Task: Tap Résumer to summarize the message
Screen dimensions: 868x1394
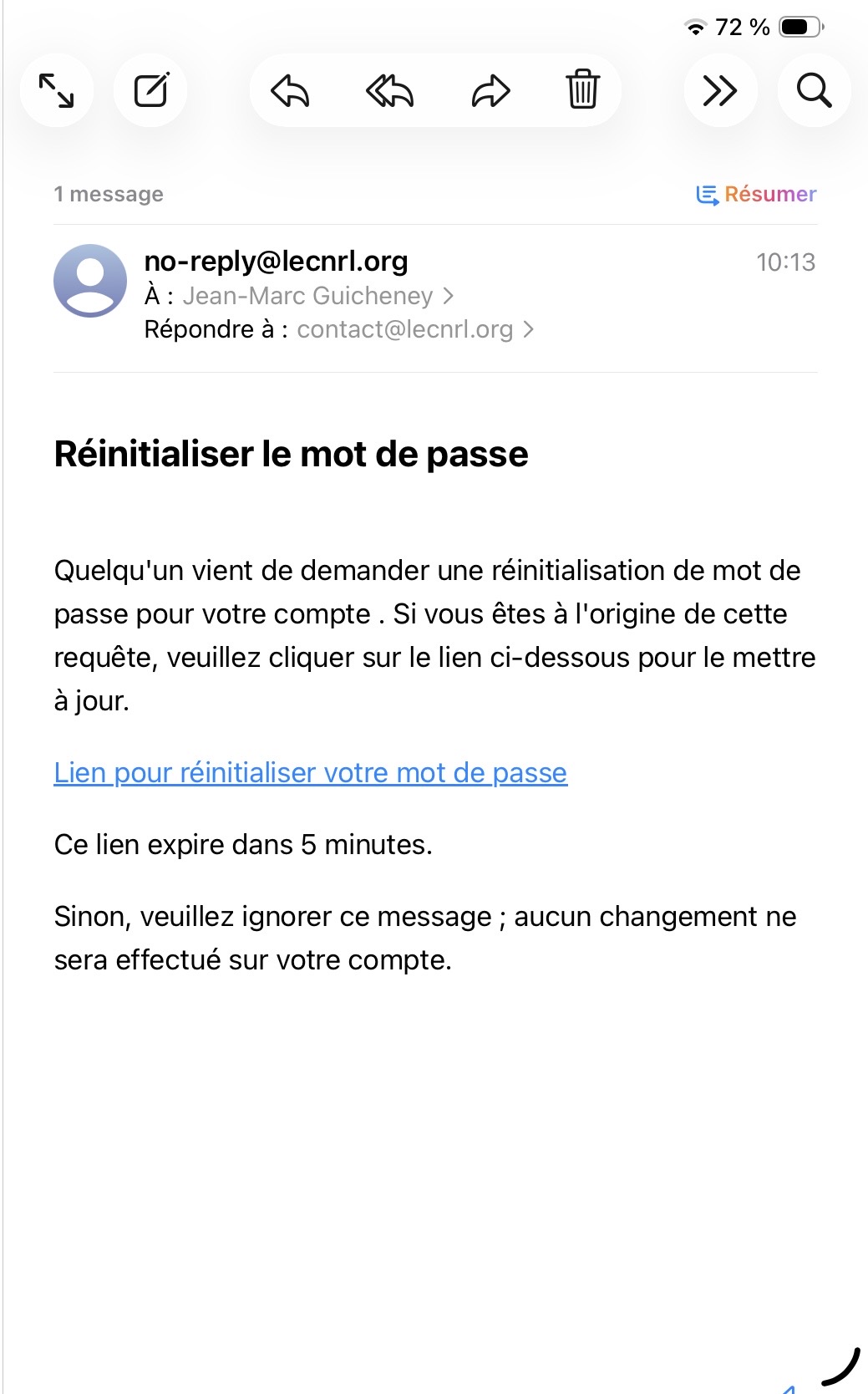Action: 756,194
